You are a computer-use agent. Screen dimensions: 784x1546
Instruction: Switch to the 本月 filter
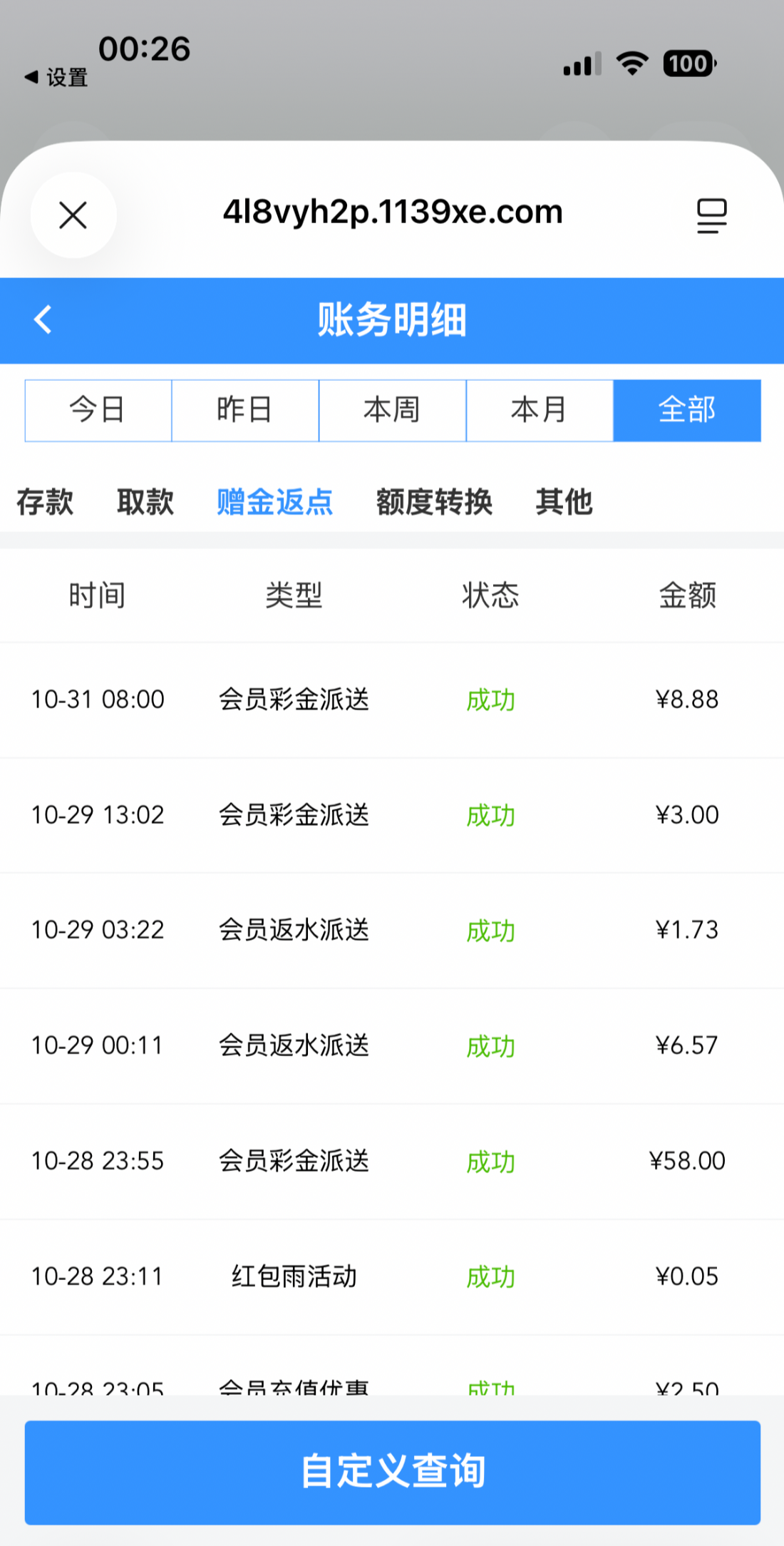[540, 411]
